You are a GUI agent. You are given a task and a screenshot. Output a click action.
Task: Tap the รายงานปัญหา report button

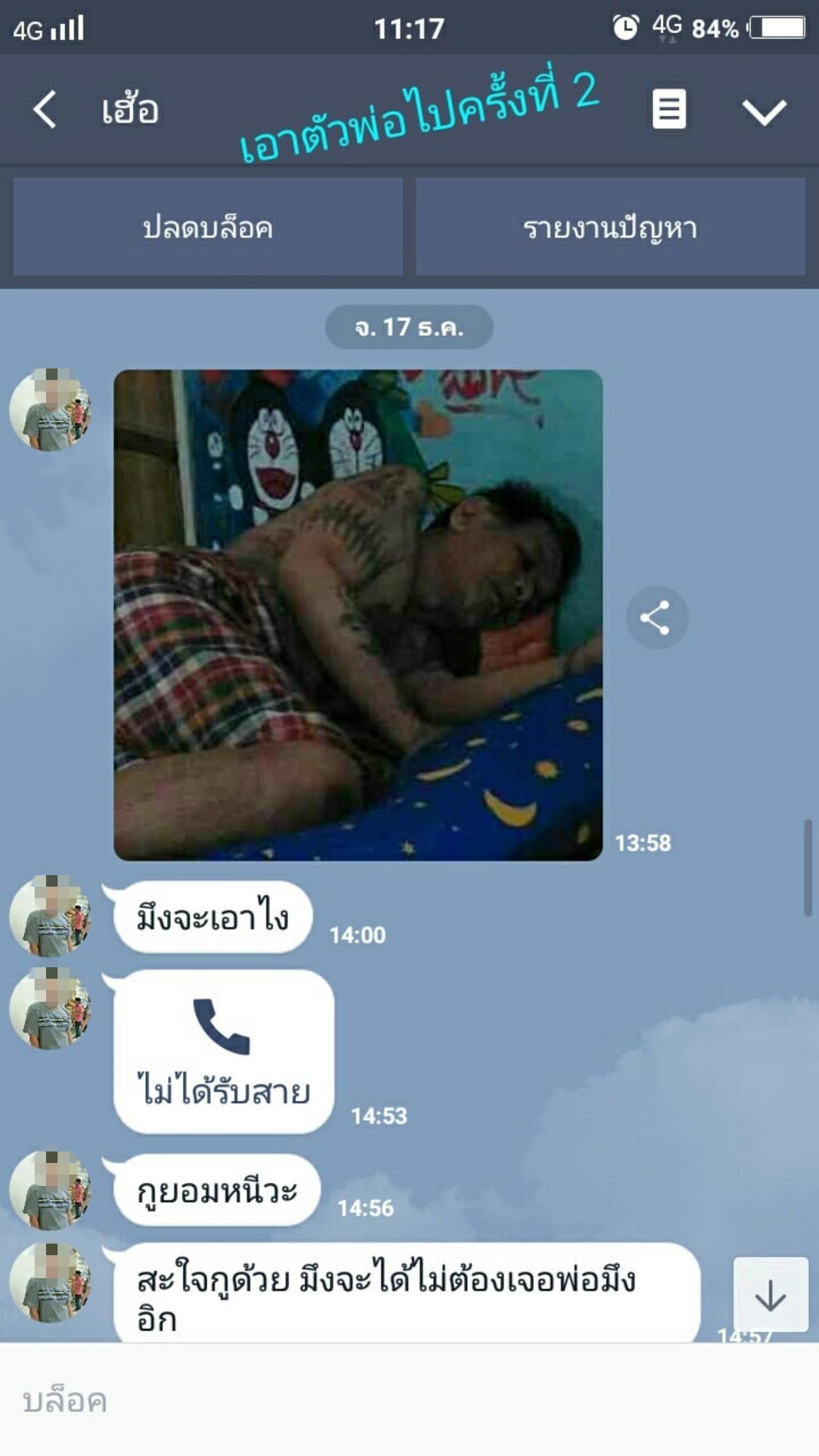610,227
